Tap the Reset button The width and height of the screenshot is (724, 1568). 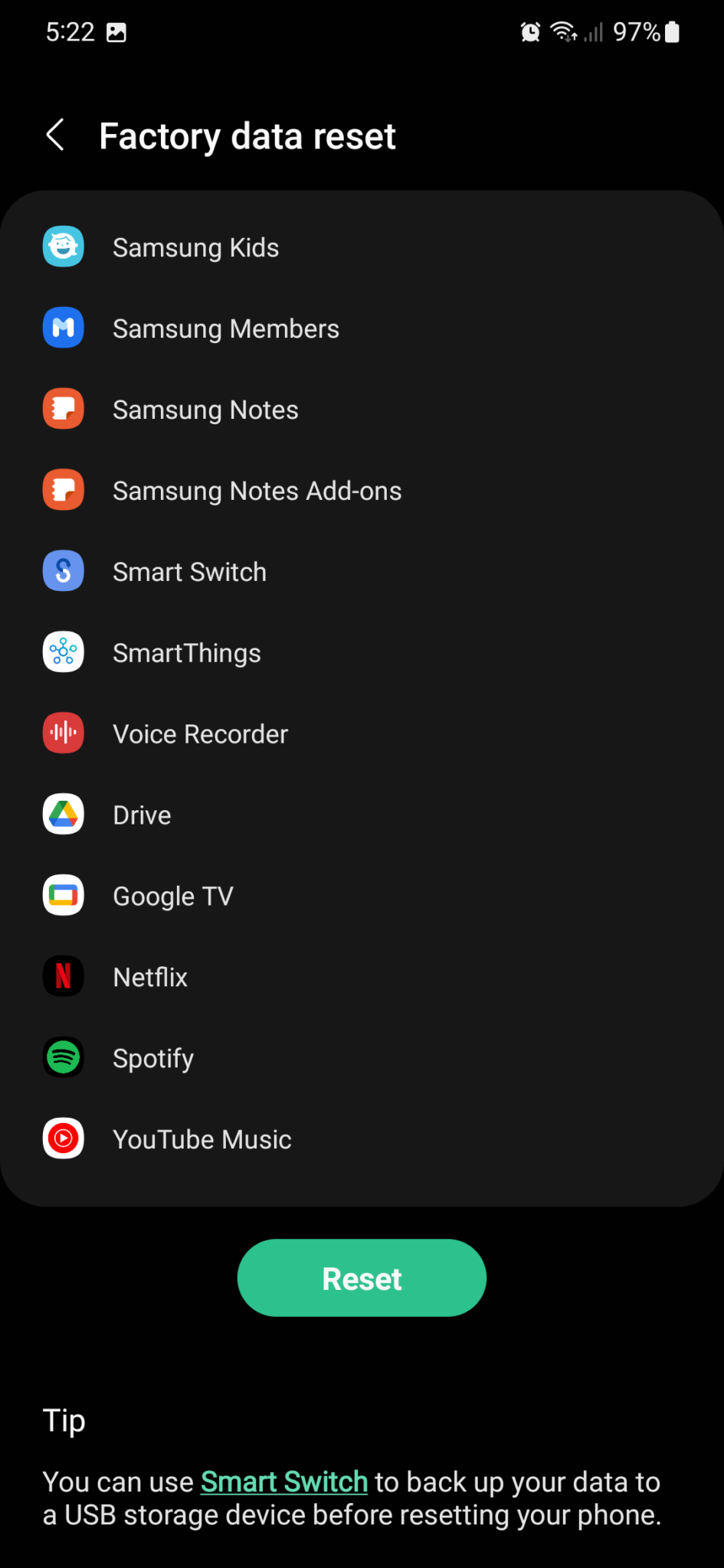[x=362, y=1277]
